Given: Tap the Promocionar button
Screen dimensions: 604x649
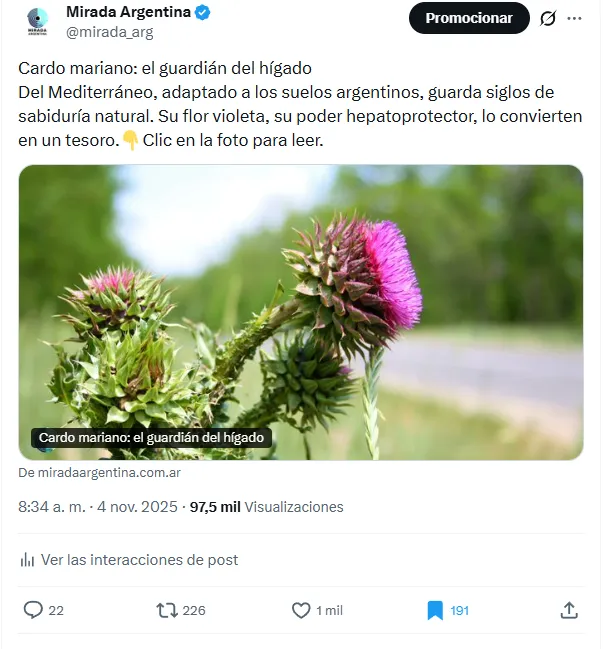Looking at the screenshot, I should tap(469, 18).
